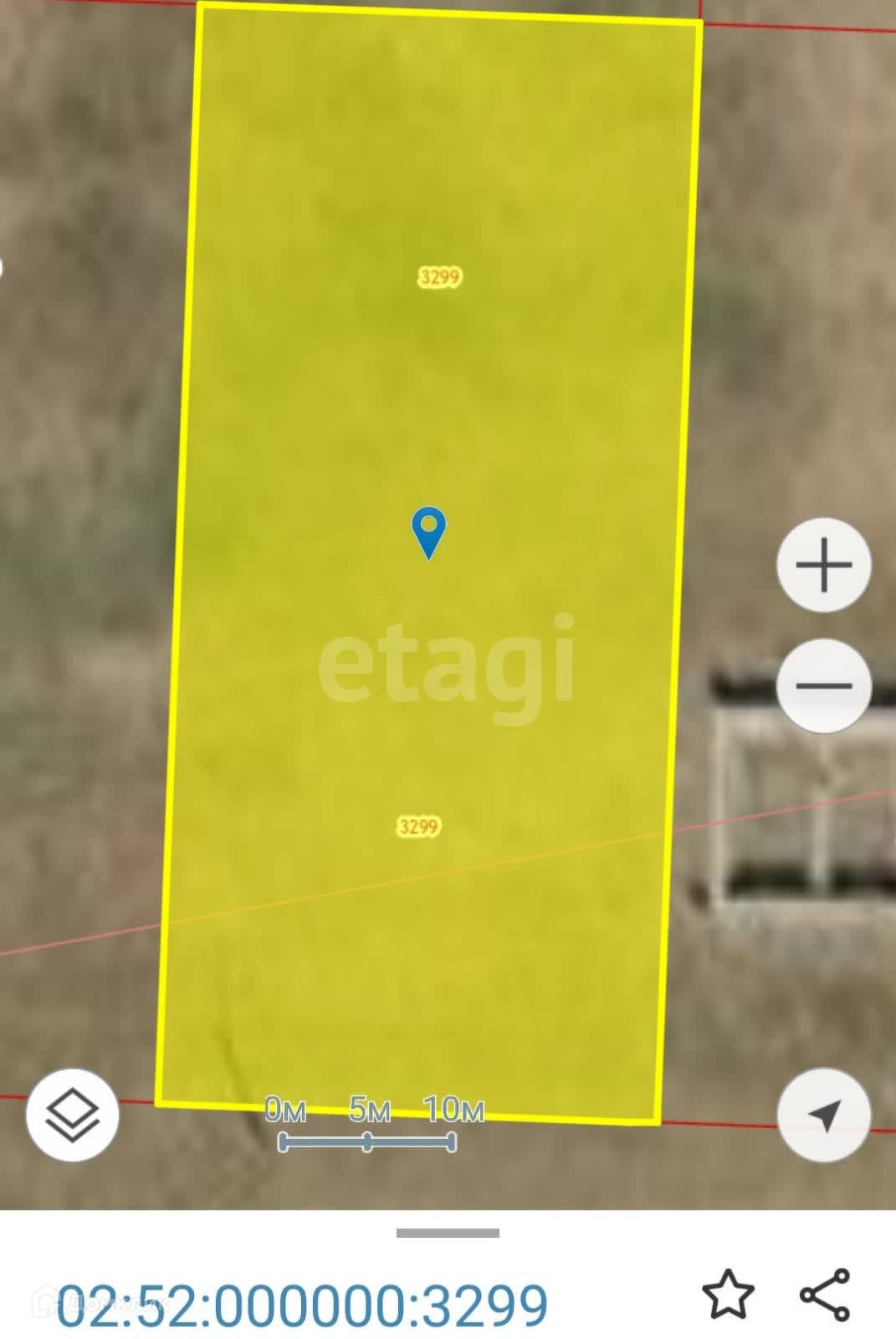Image resolution: width=896 pixels, height=1339 pixels.
Task: Open details for 02:52:000000:3299
Action: coord(303,1304)
